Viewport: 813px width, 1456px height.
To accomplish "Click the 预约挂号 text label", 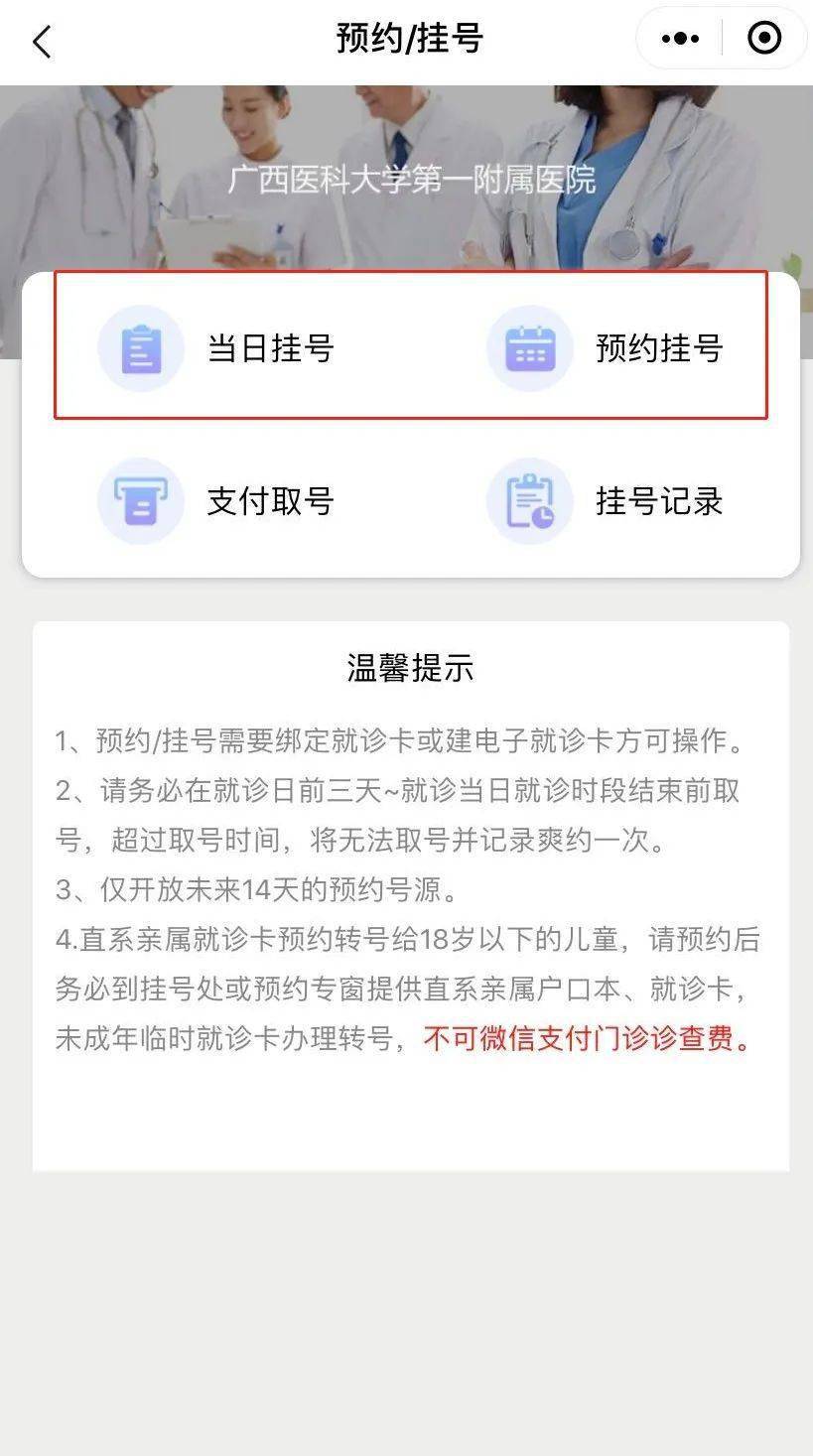I will [x=660, y=347].
